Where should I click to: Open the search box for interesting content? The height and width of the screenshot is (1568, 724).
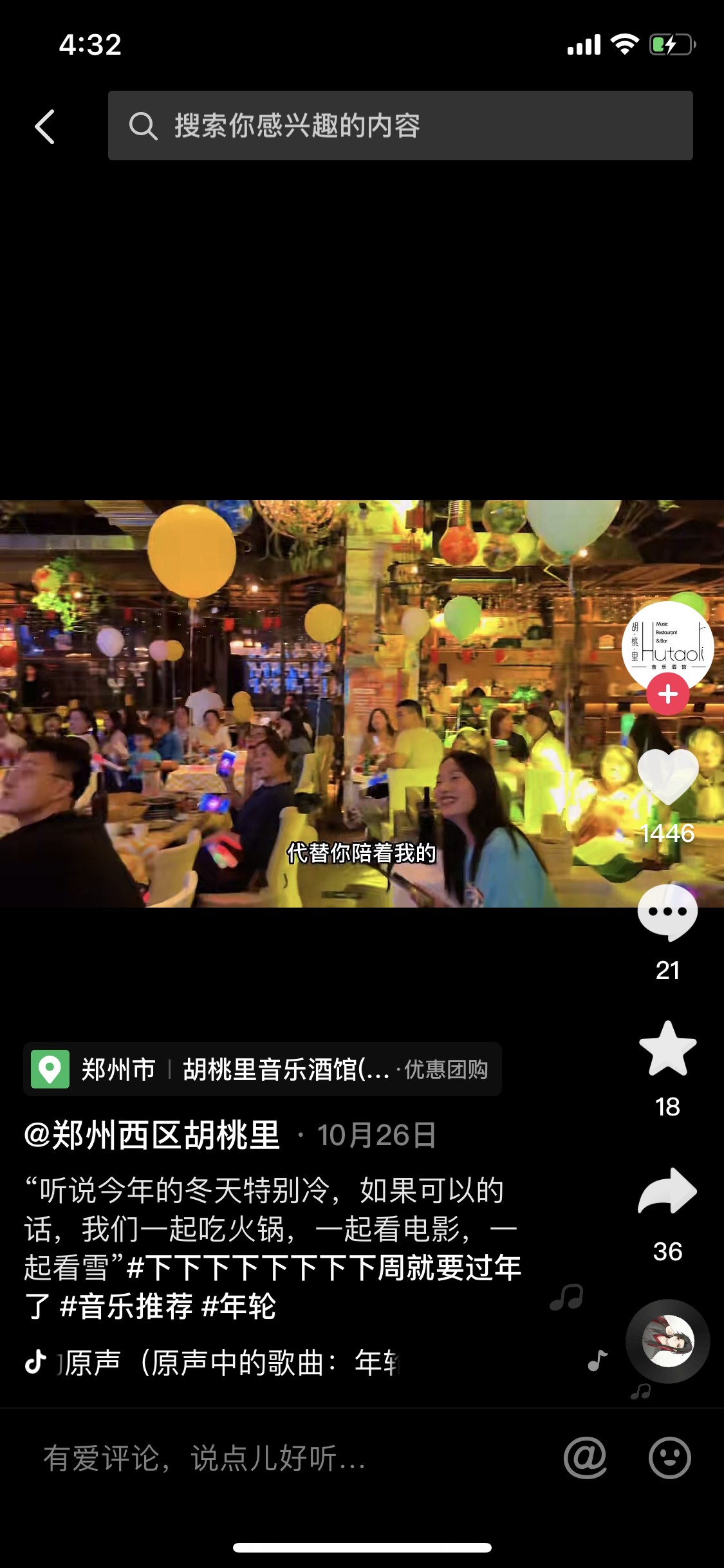(400, 126)
